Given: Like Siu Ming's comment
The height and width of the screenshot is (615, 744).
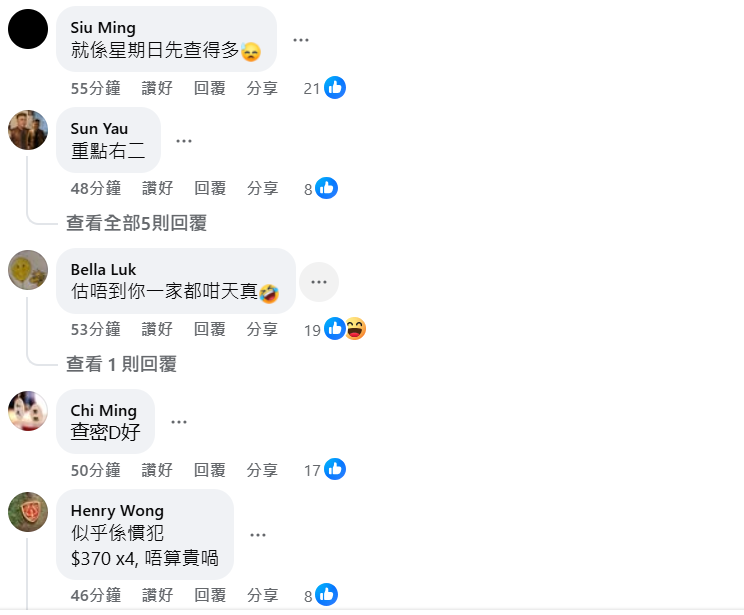Looking at the screenshot, I should pos(157,88).
